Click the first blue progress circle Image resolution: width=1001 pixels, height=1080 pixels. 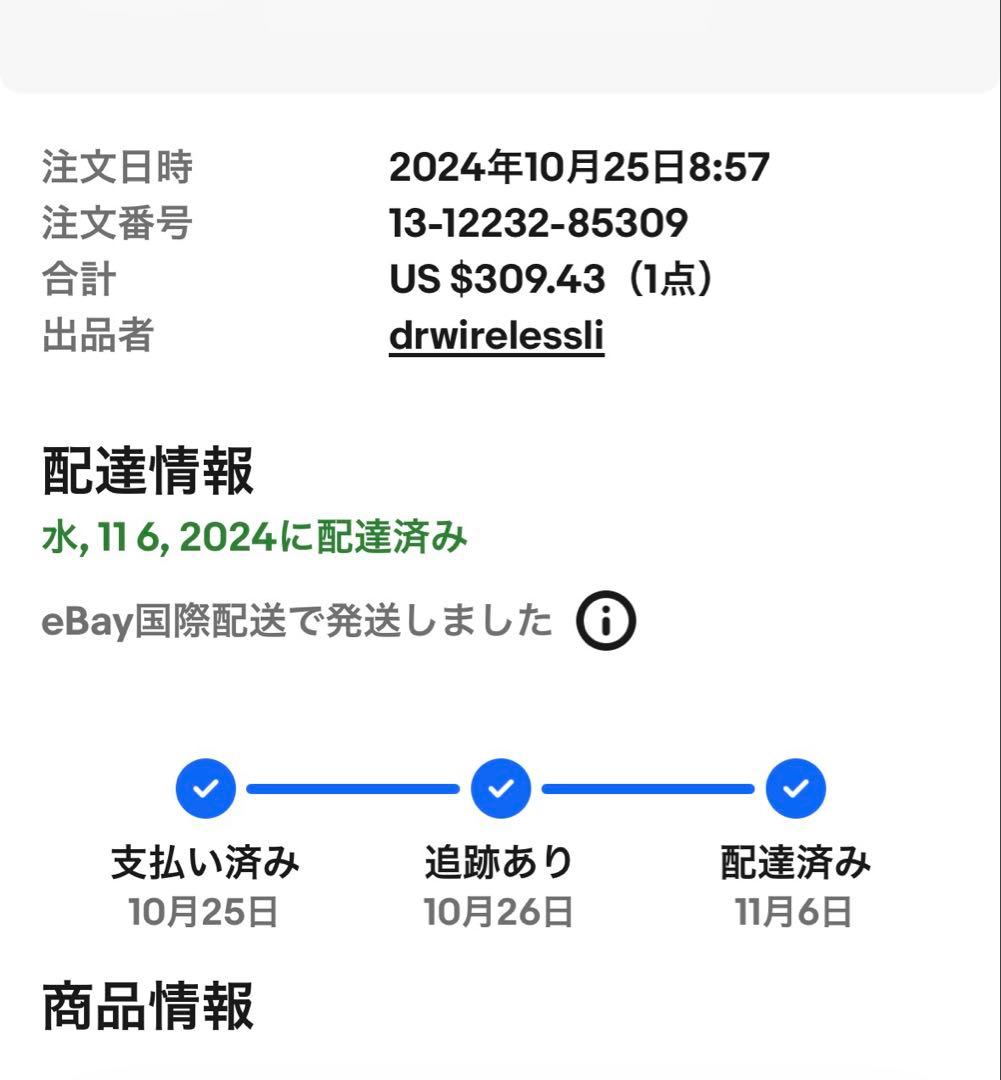[x=205, y=788]
